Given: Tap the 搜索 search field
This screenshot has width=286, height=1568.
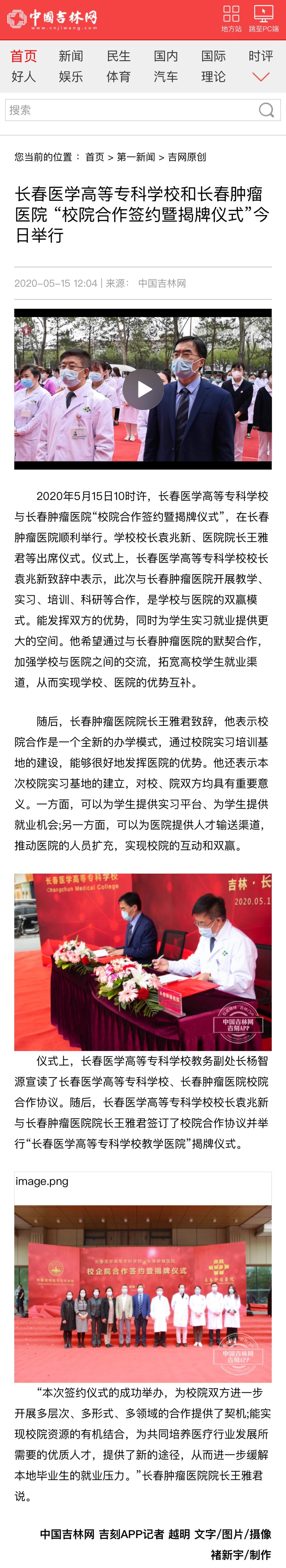Looking at the screenshot, I should pos(128,110).
